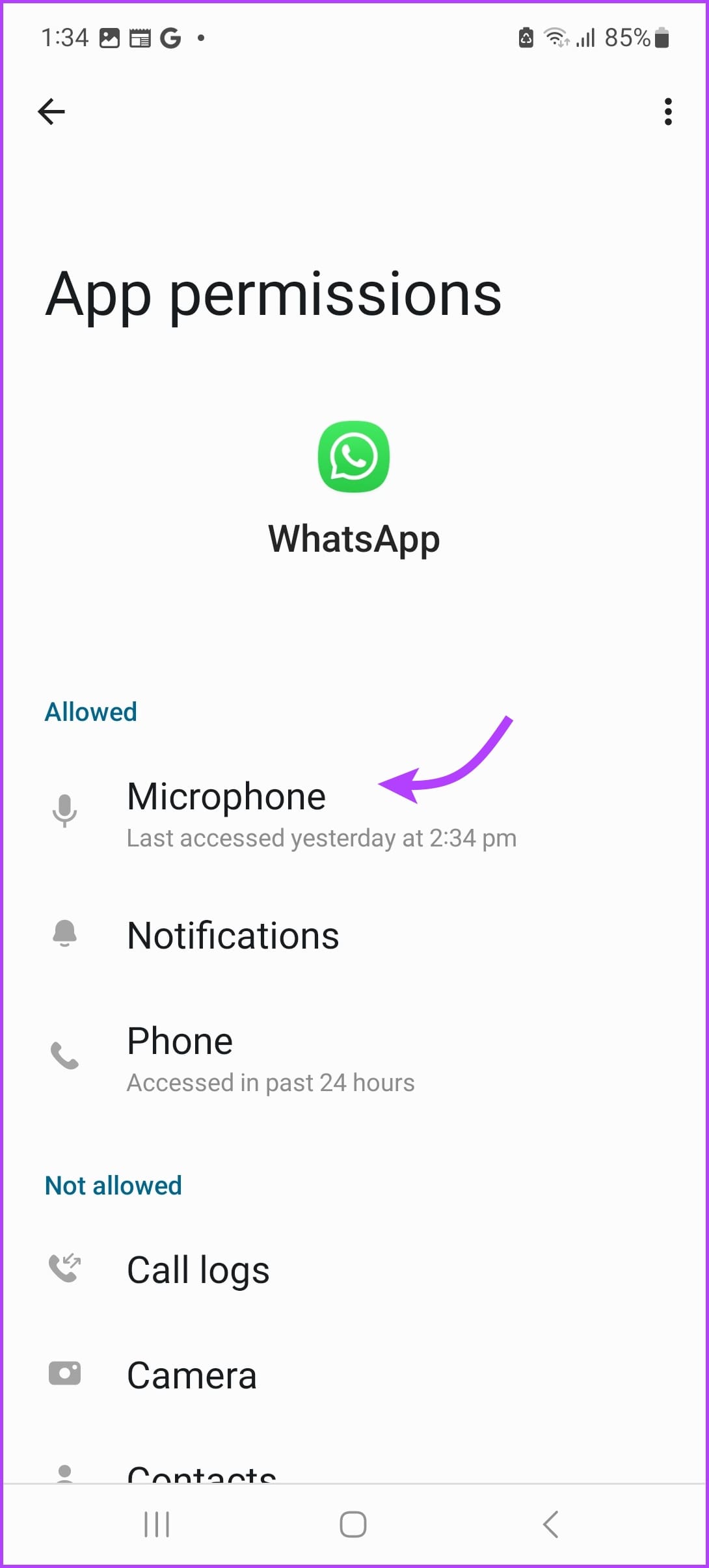Click the Contacts person icon

(x=64, y=1474)
